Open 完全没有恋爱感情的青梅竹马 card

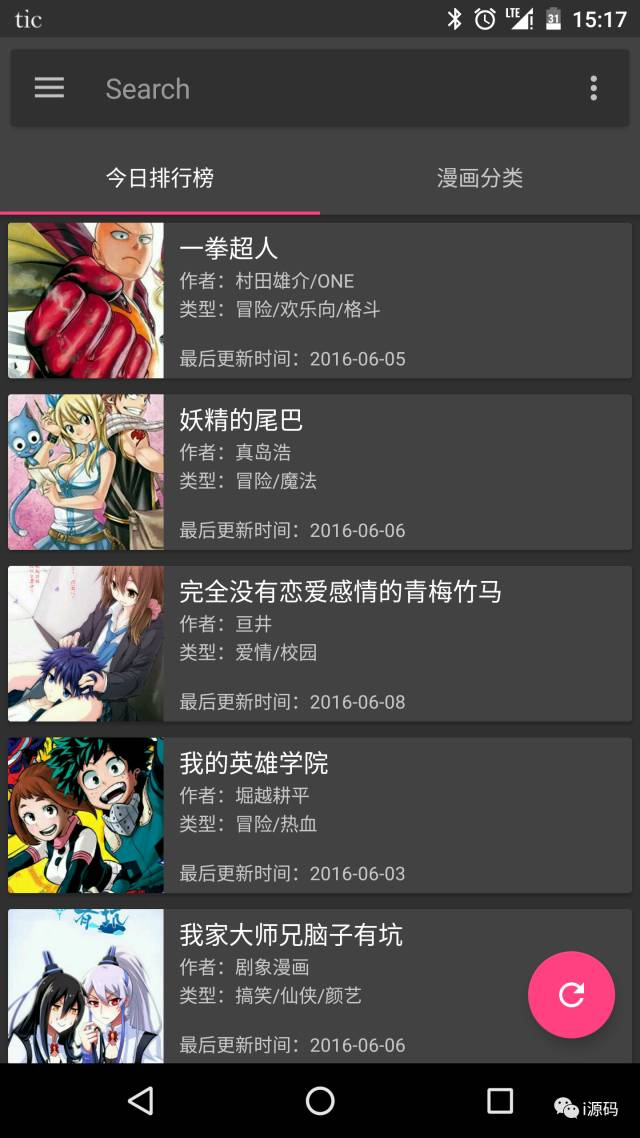coord(320,644)
